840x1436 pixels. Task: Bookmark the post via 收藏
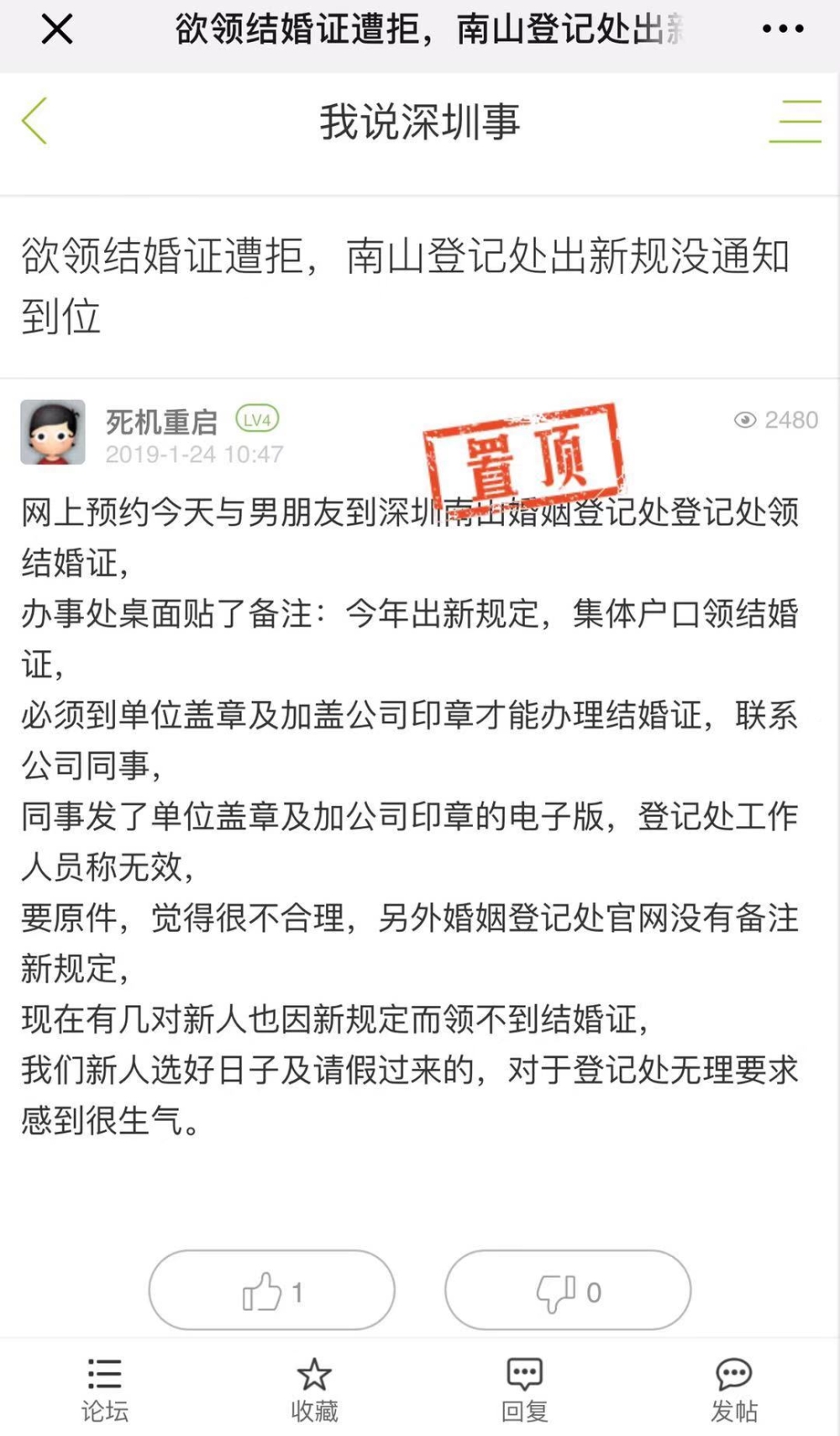pos(314,1390)
